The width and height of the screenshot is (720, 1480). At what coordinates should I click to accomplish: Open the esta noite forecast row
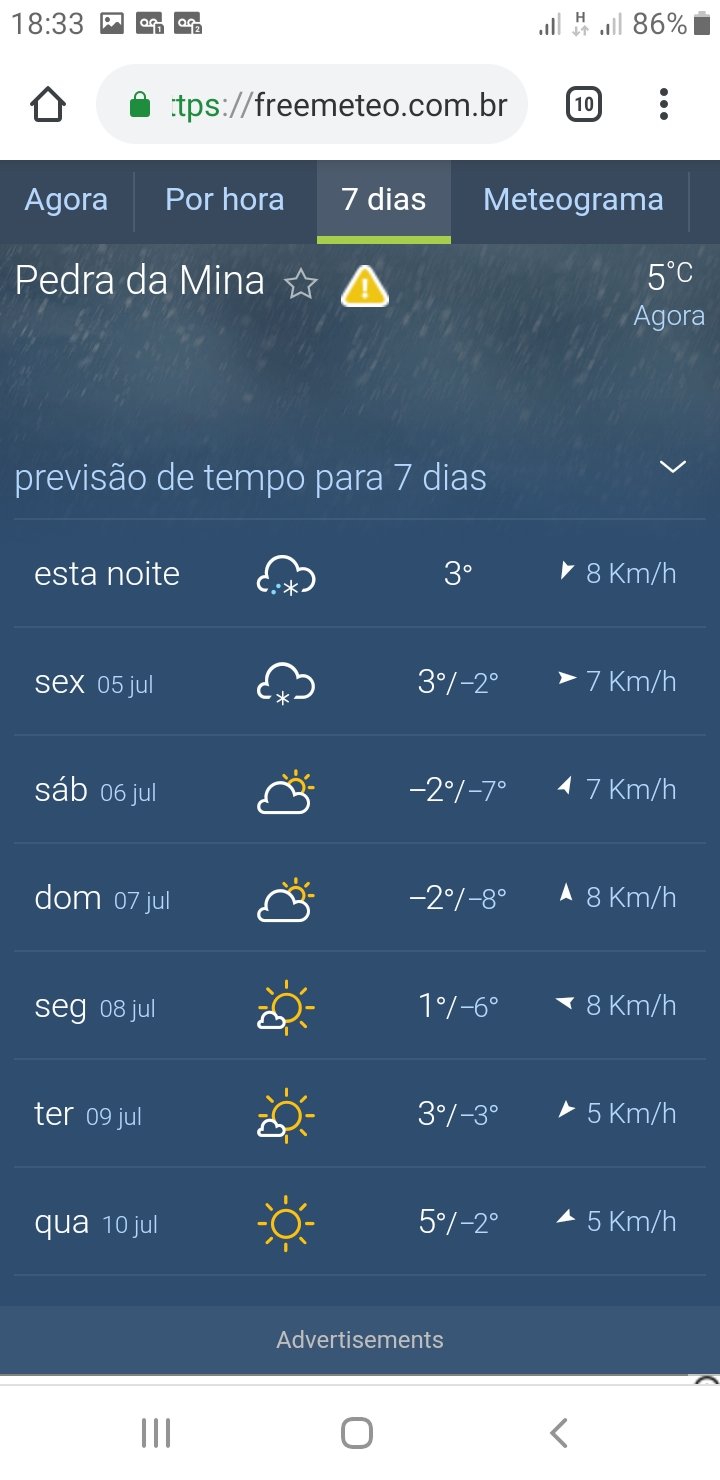[x=360, y=574]
